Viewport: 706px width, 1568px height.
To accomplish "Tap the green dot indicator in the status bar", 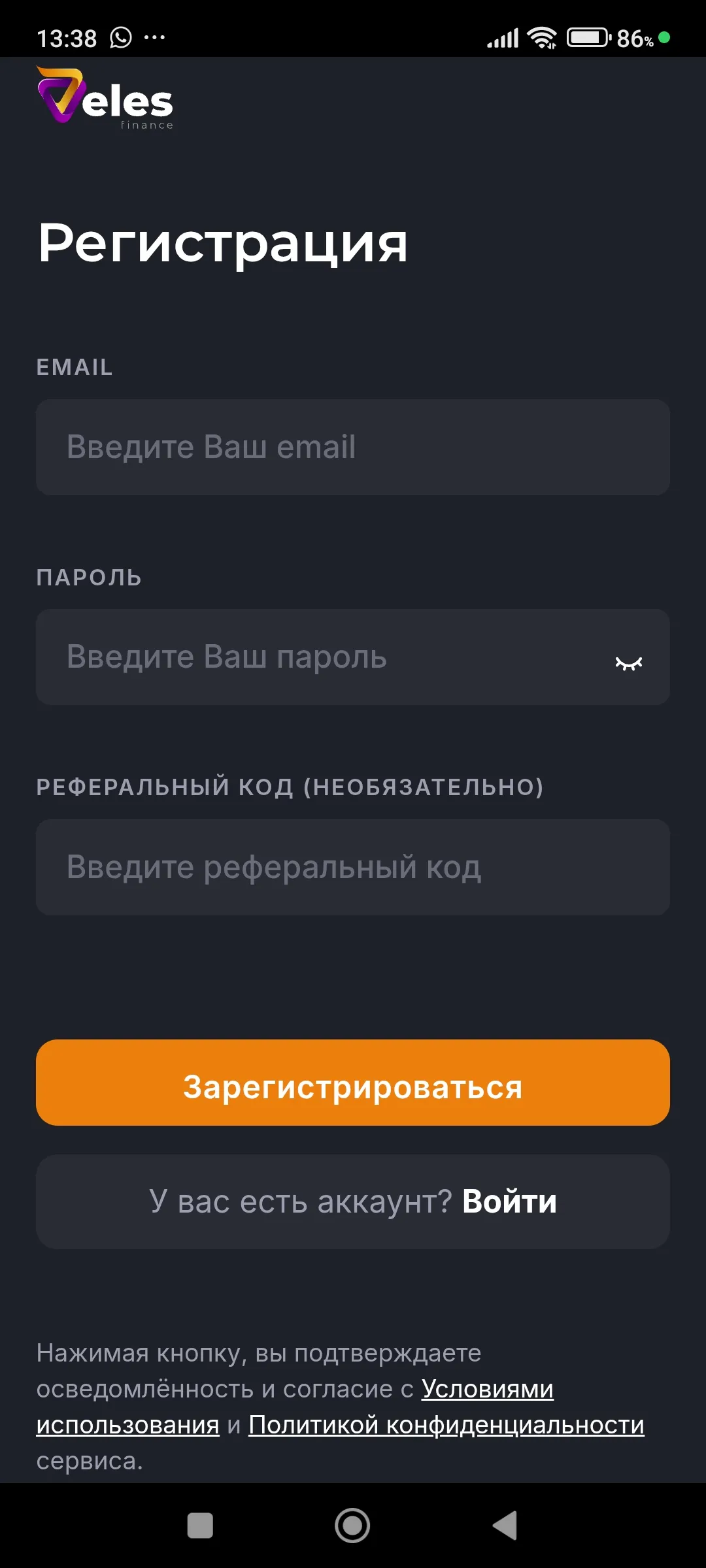I will 665,39.
